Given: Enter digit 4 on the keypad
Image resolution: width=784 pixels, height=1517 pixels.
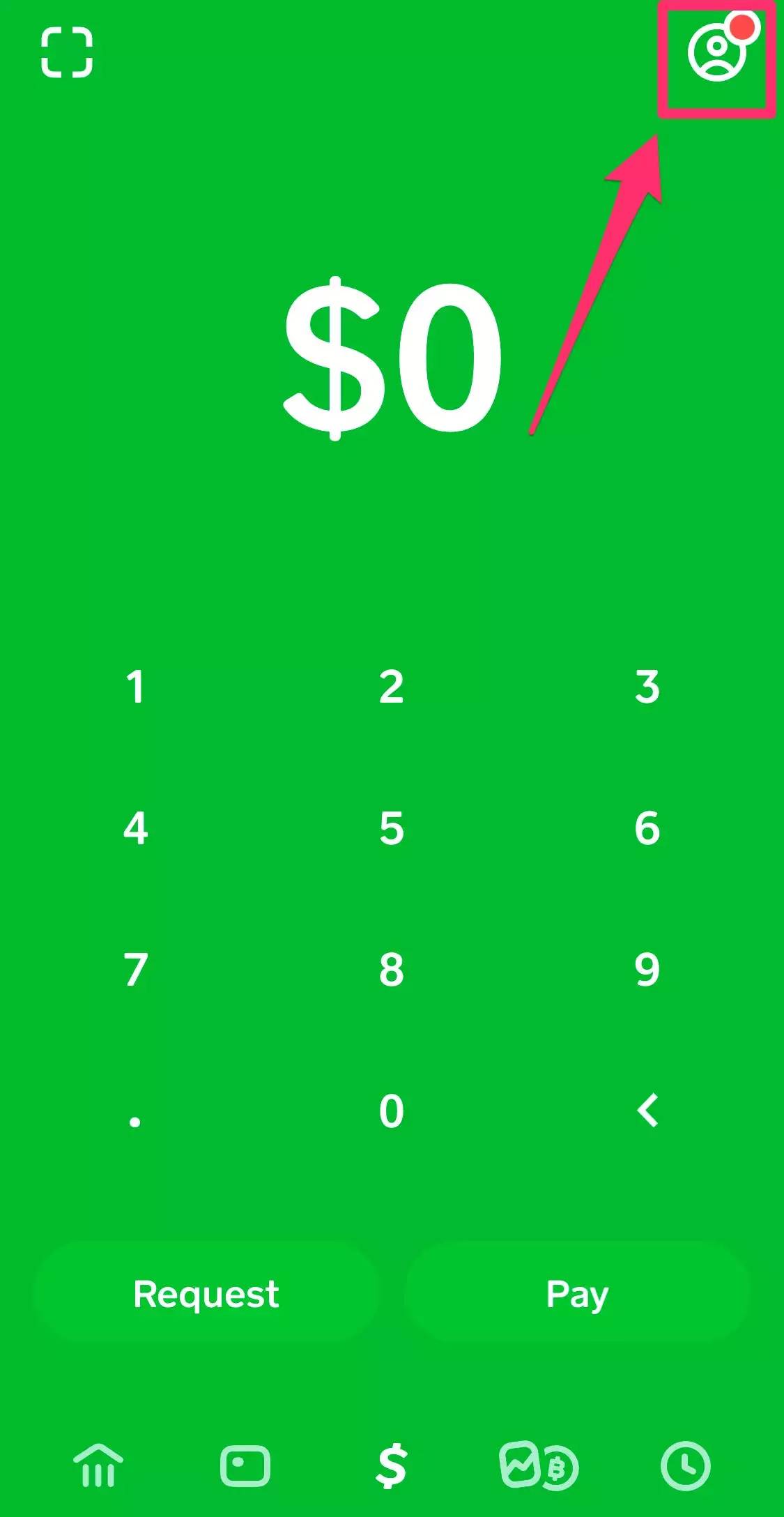Looking at the screenshot, I should [x=135, y=828].
